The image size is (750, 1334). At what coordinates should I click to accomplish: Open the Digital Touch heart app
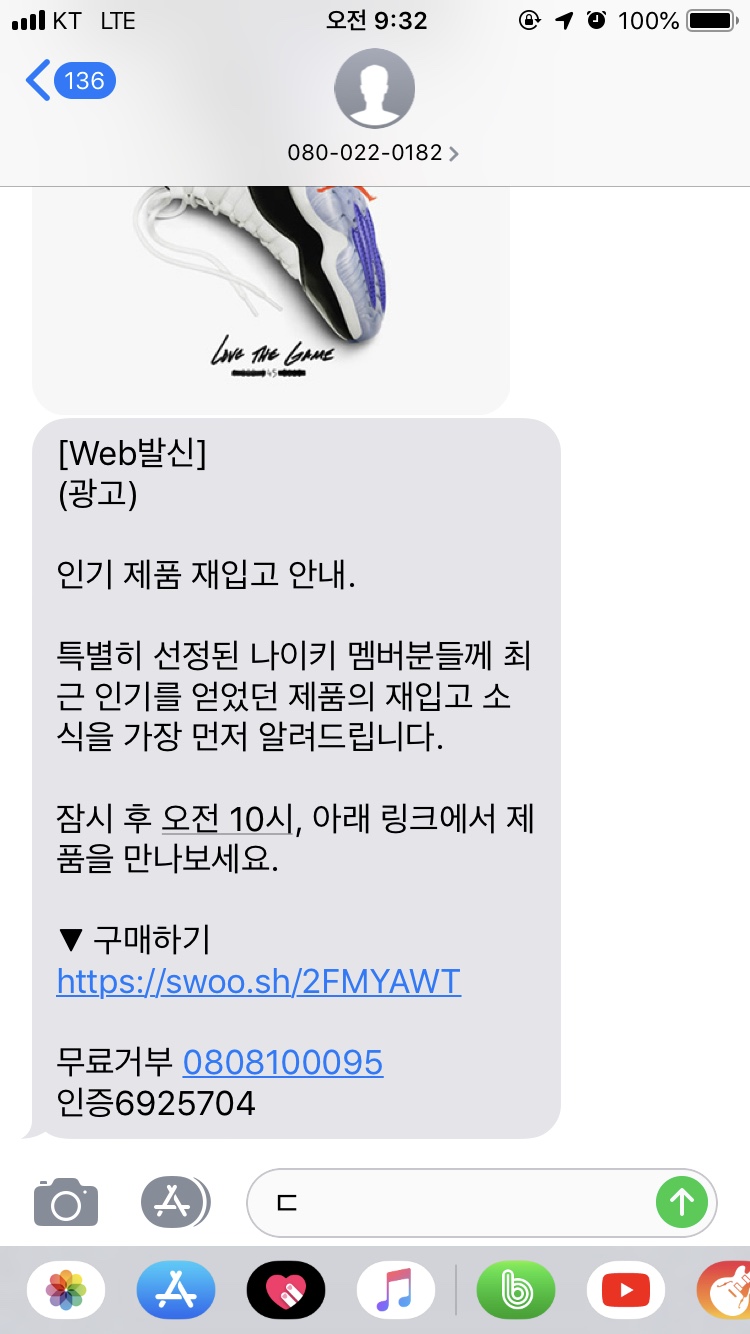(286, 1290)
